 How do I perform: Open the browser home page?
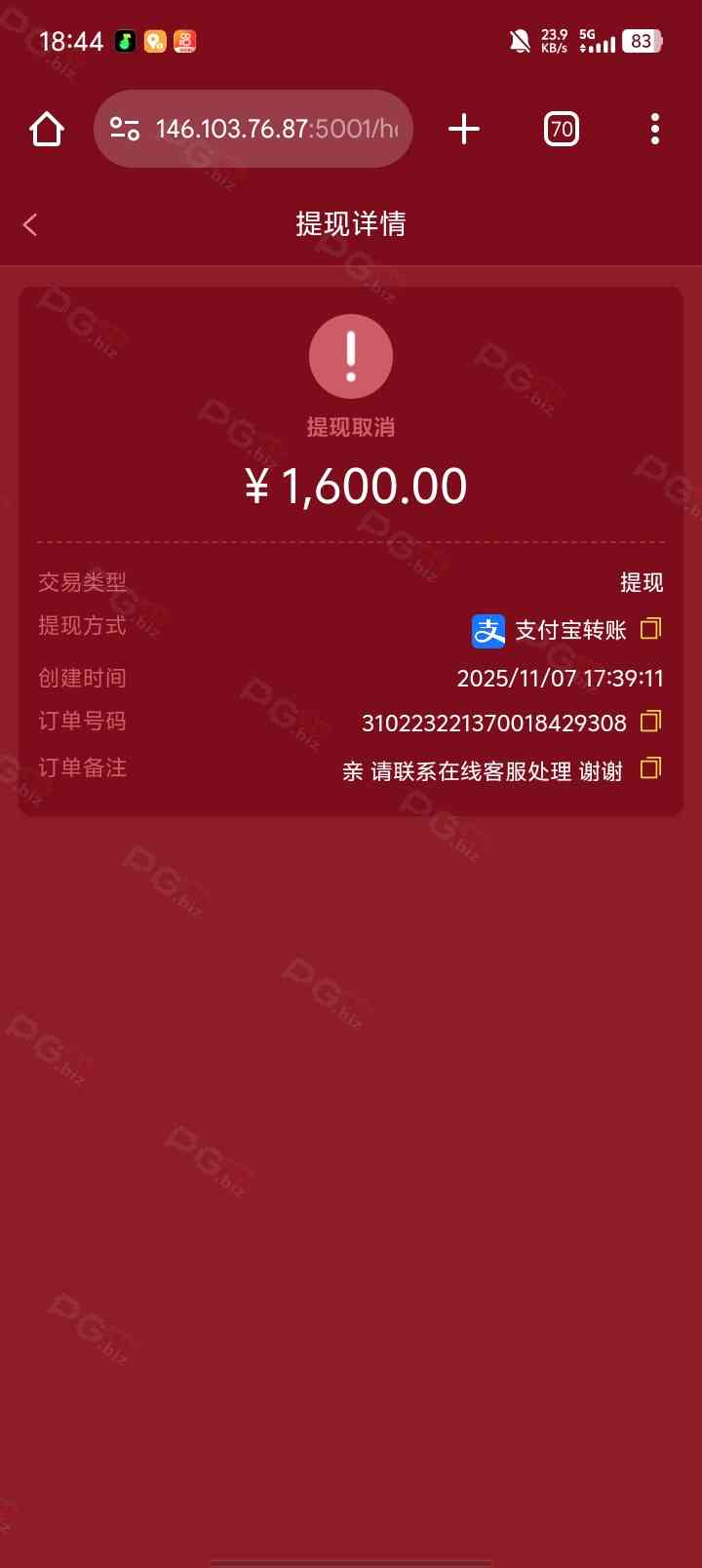[47, 129]
